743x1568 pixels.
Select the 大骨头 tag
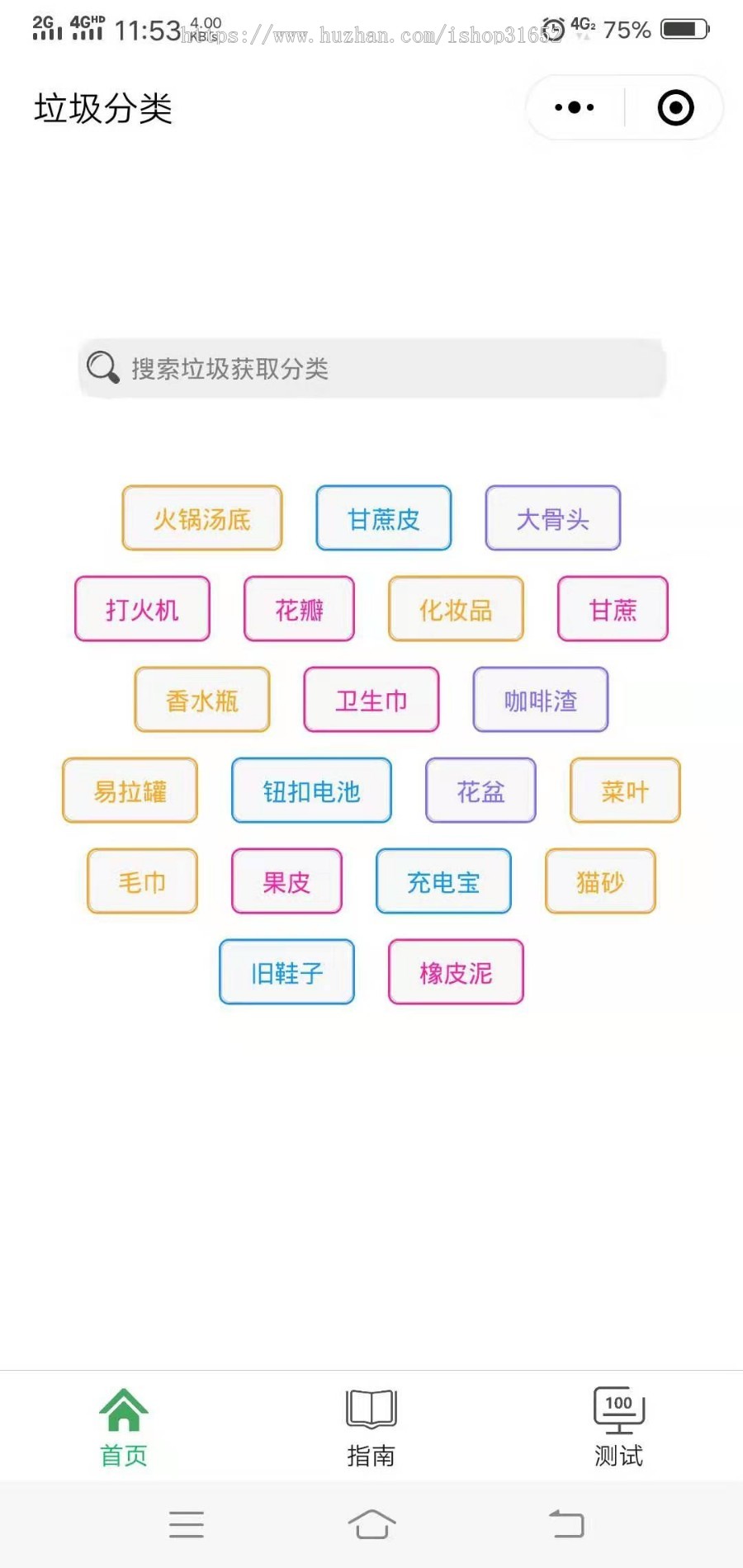pos(551,518)
